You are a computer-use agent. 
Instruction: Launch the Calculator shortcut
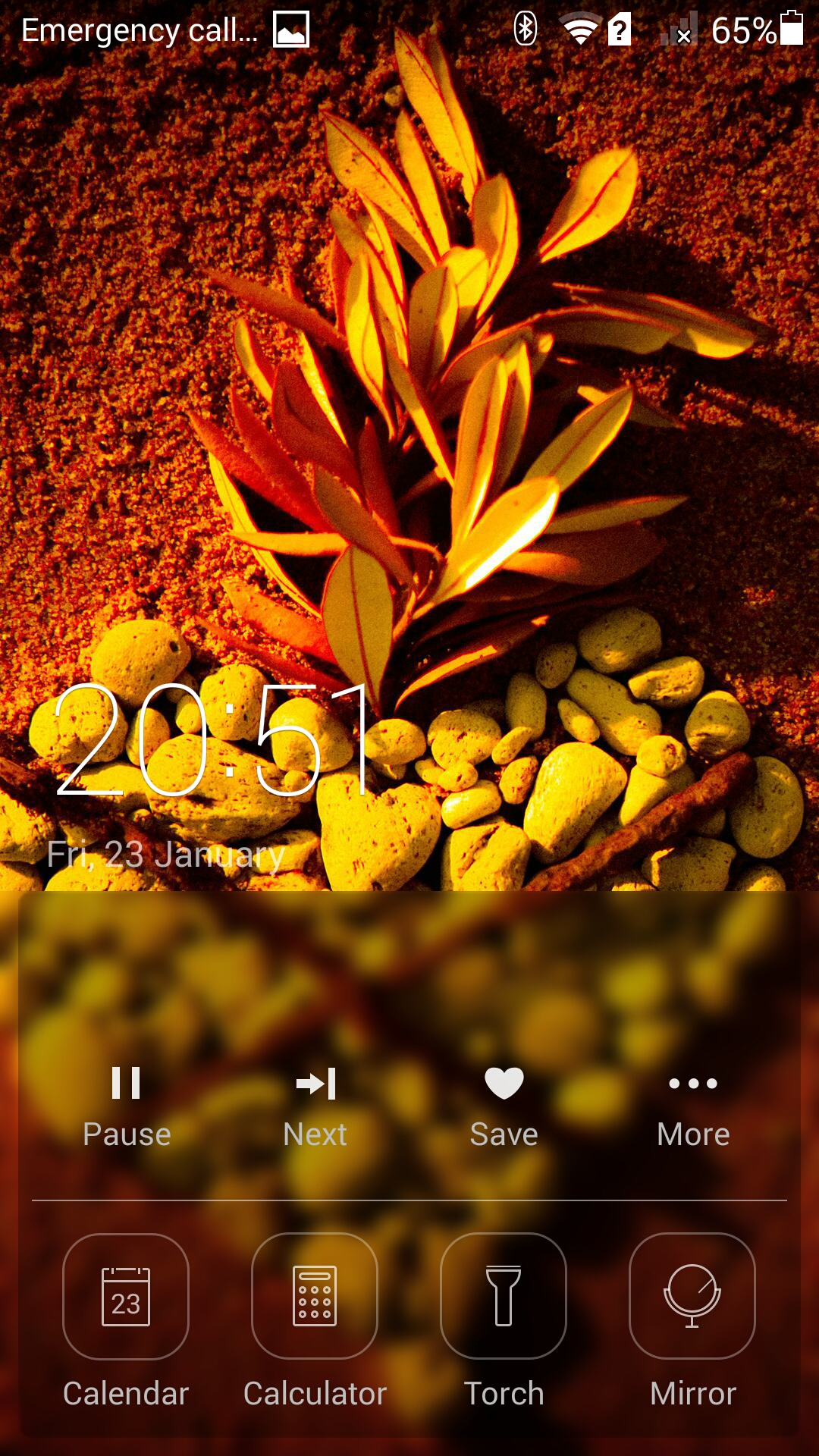315,1297
